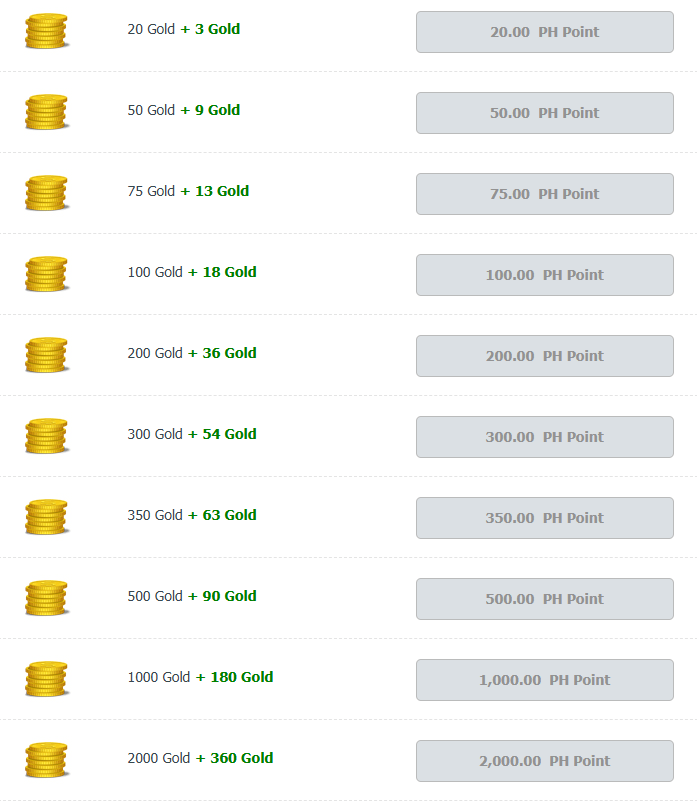
Task: Choose the 200.00 PH Point gold package
Action: [x=544, y=356]
